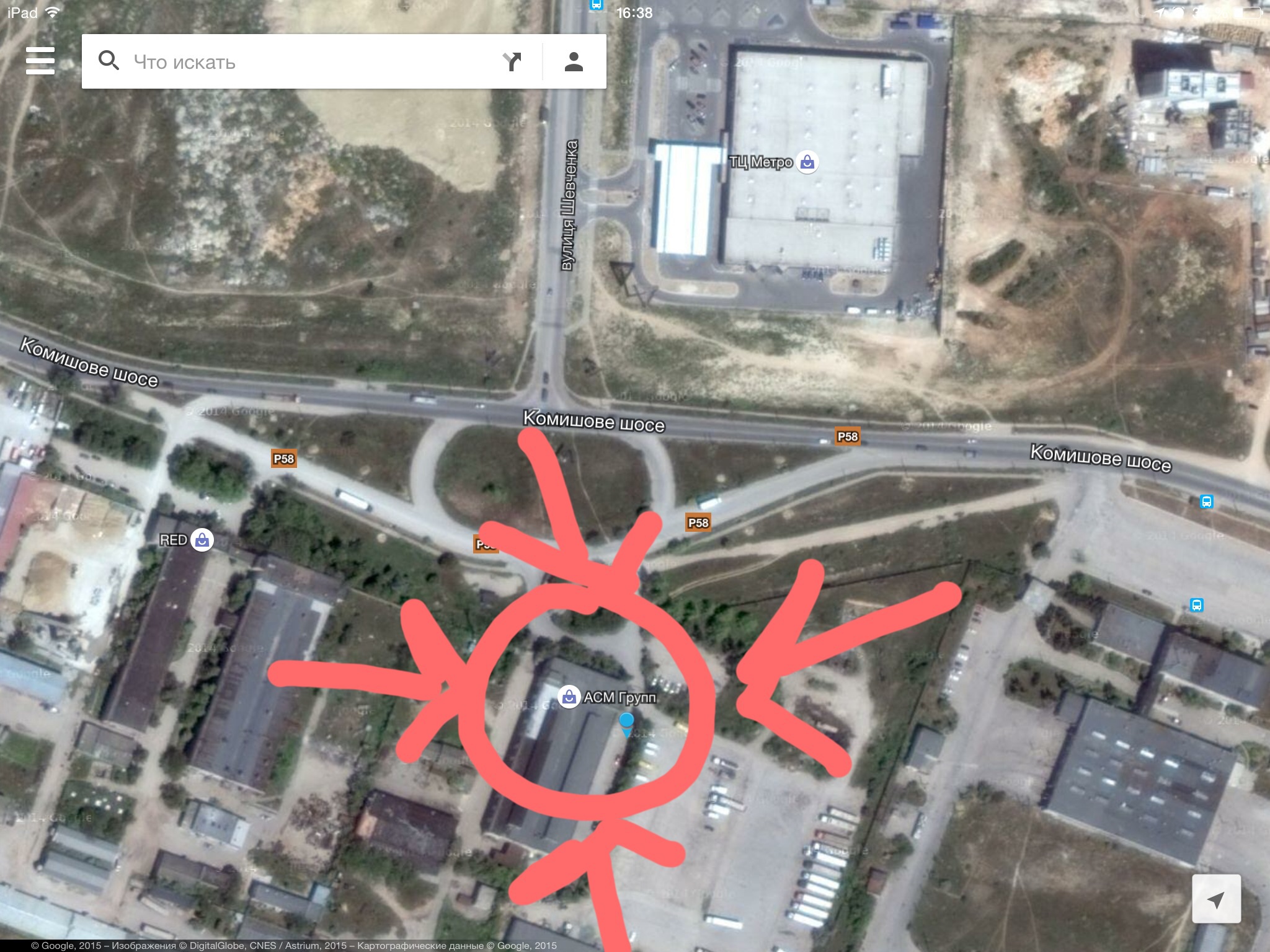Open the АСМ Групп place marker

point(569,697)
